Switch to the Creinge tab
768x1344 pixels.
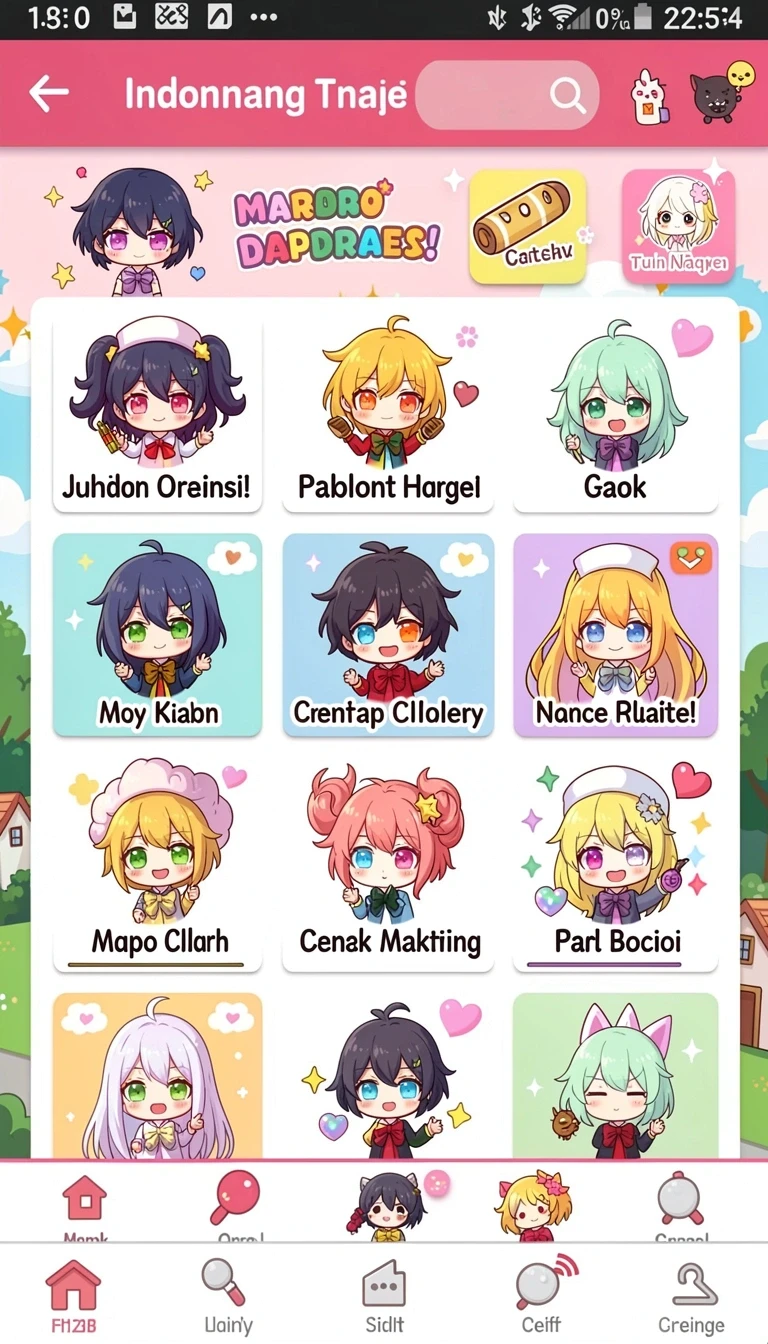pos(691,1296)
